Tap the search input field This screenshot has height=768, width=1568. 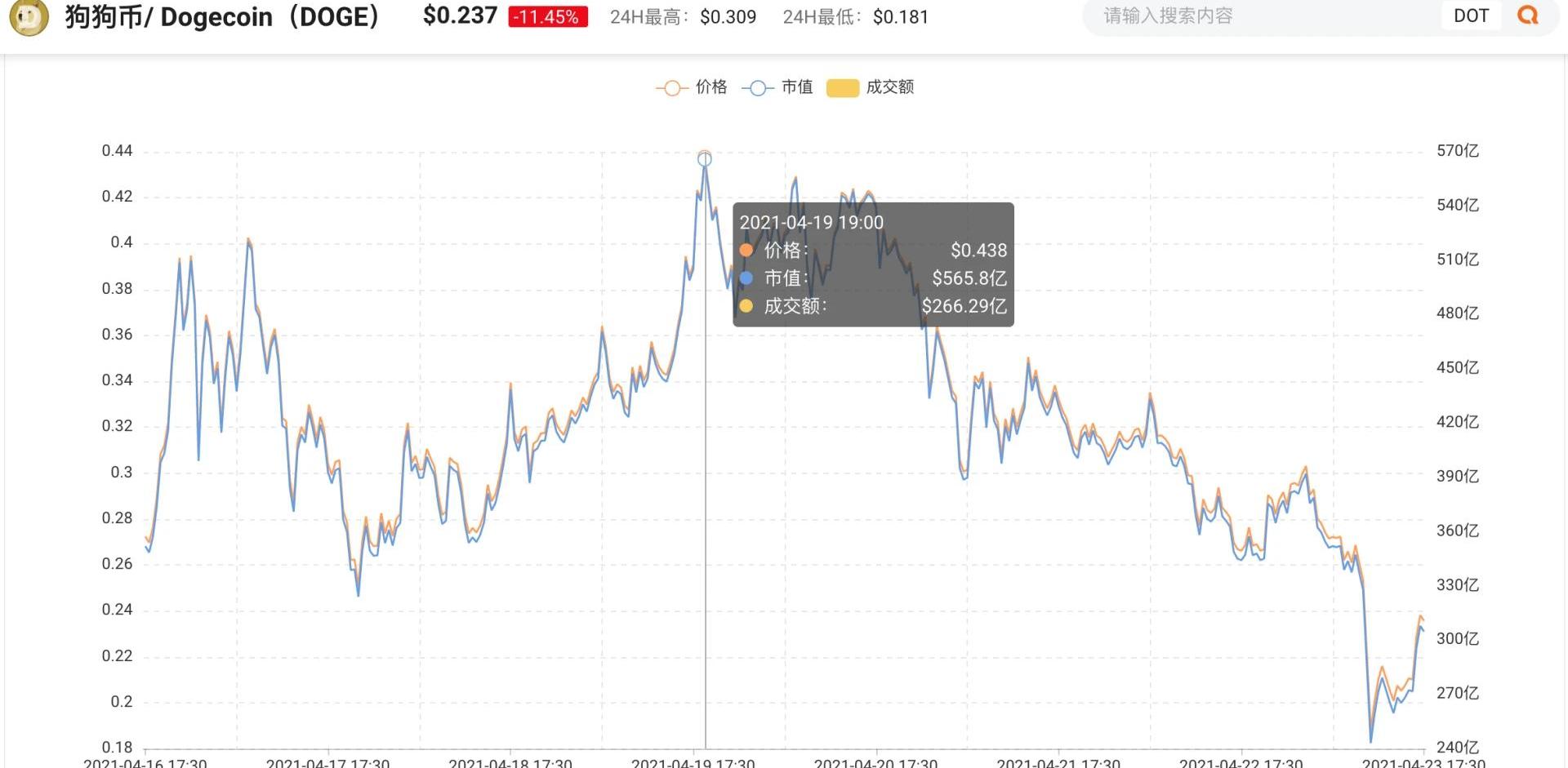[x=1258, y=16]
